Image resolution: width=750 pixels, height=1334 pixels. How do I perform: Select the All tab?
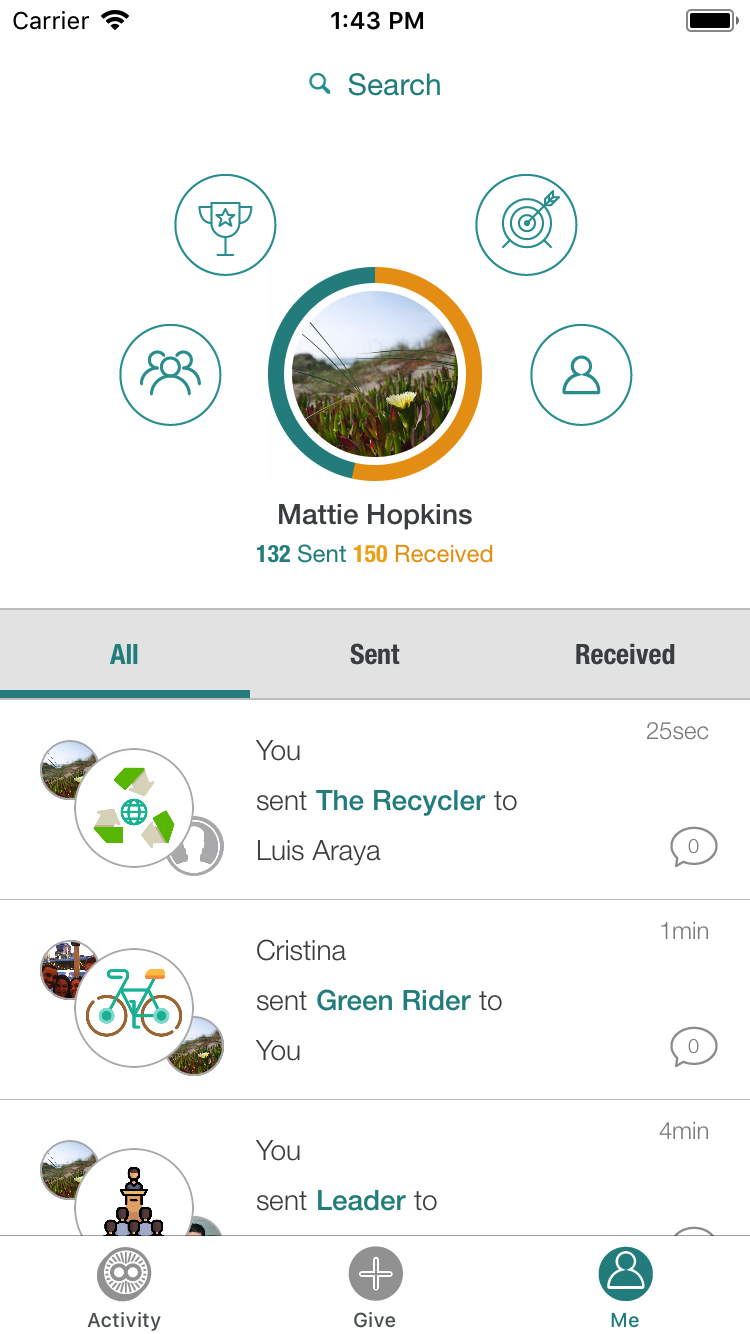pos(124,655)
